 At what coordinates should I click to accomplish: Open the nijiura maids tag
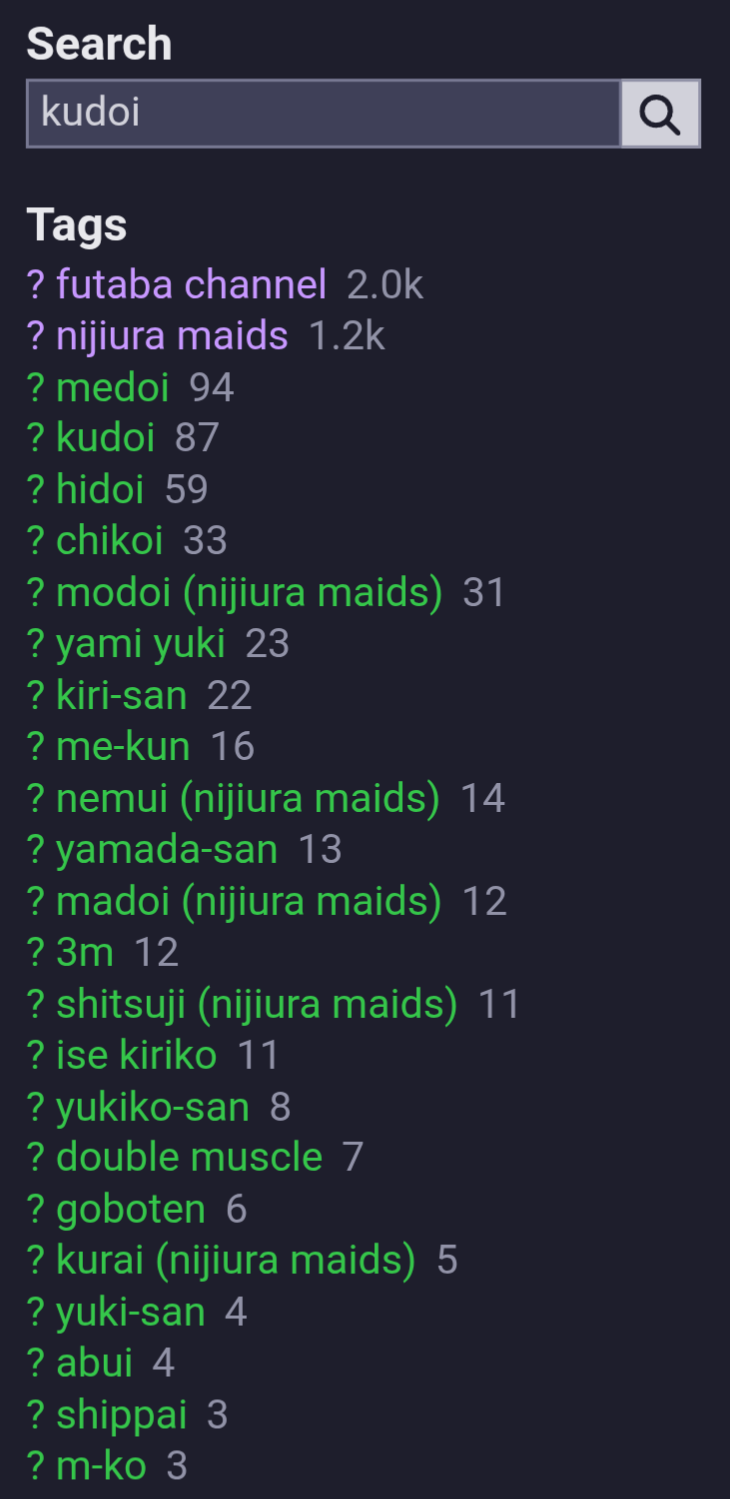tap(171, 336)
